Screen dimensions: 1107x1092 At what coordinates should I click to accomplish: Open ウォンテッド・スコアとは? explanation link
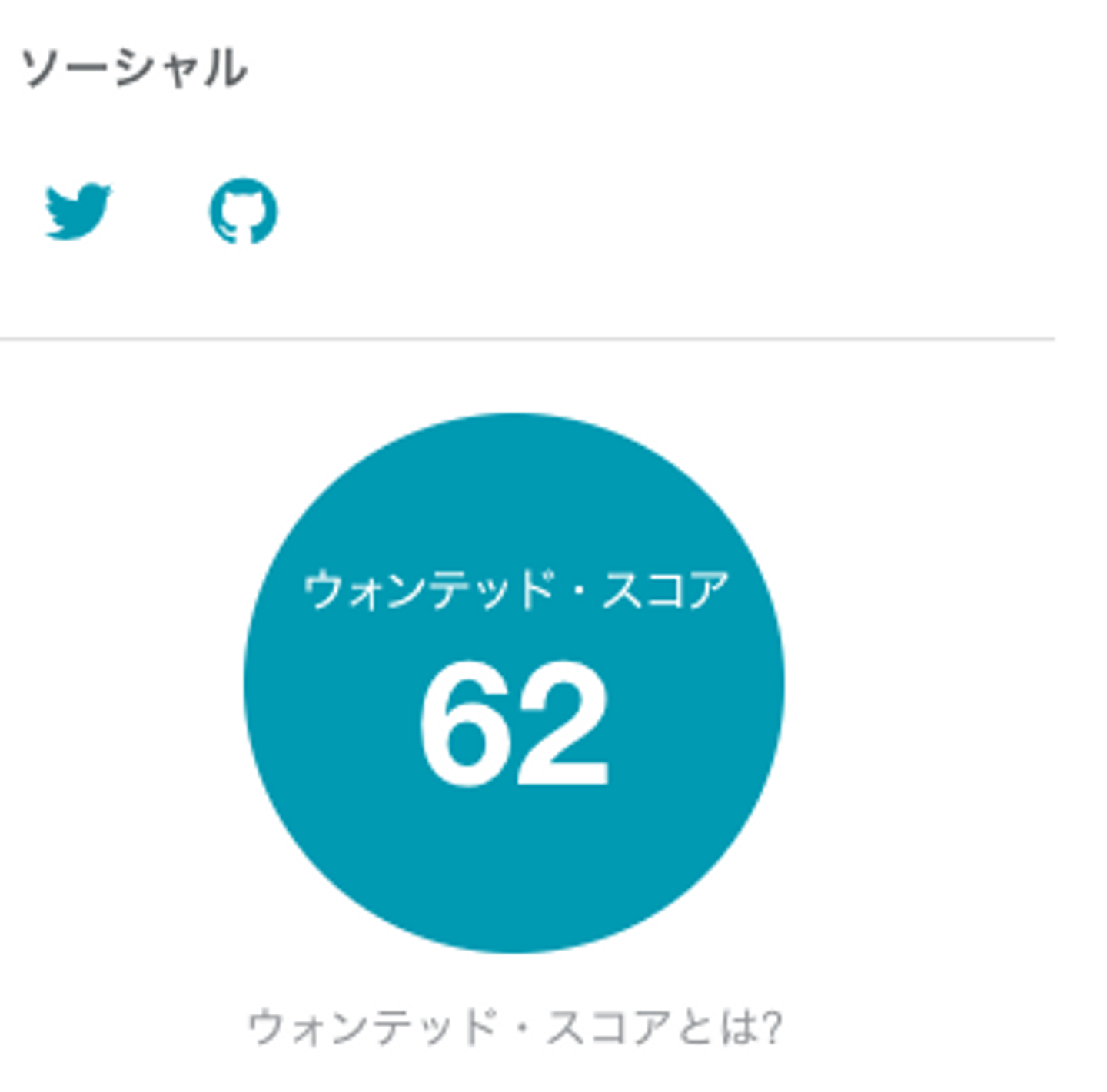click(514, 1027)
